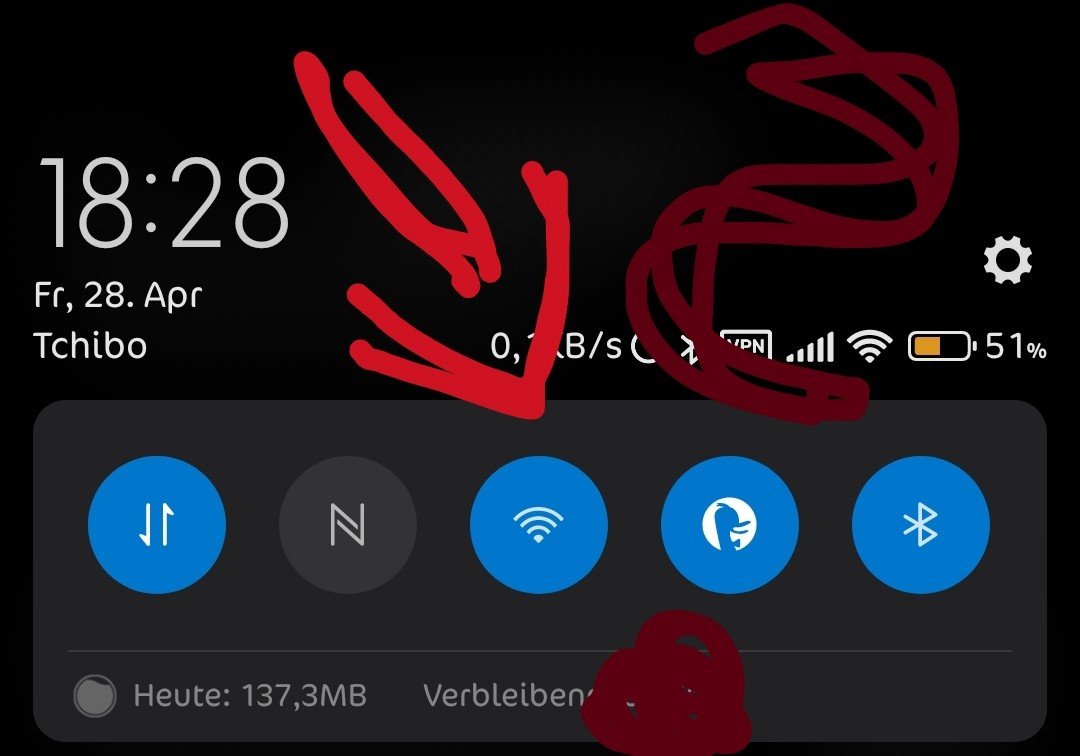The height and width of the screenshot is (756, 1080).
Task: Open today's data usage details
Action: point(250,695)
